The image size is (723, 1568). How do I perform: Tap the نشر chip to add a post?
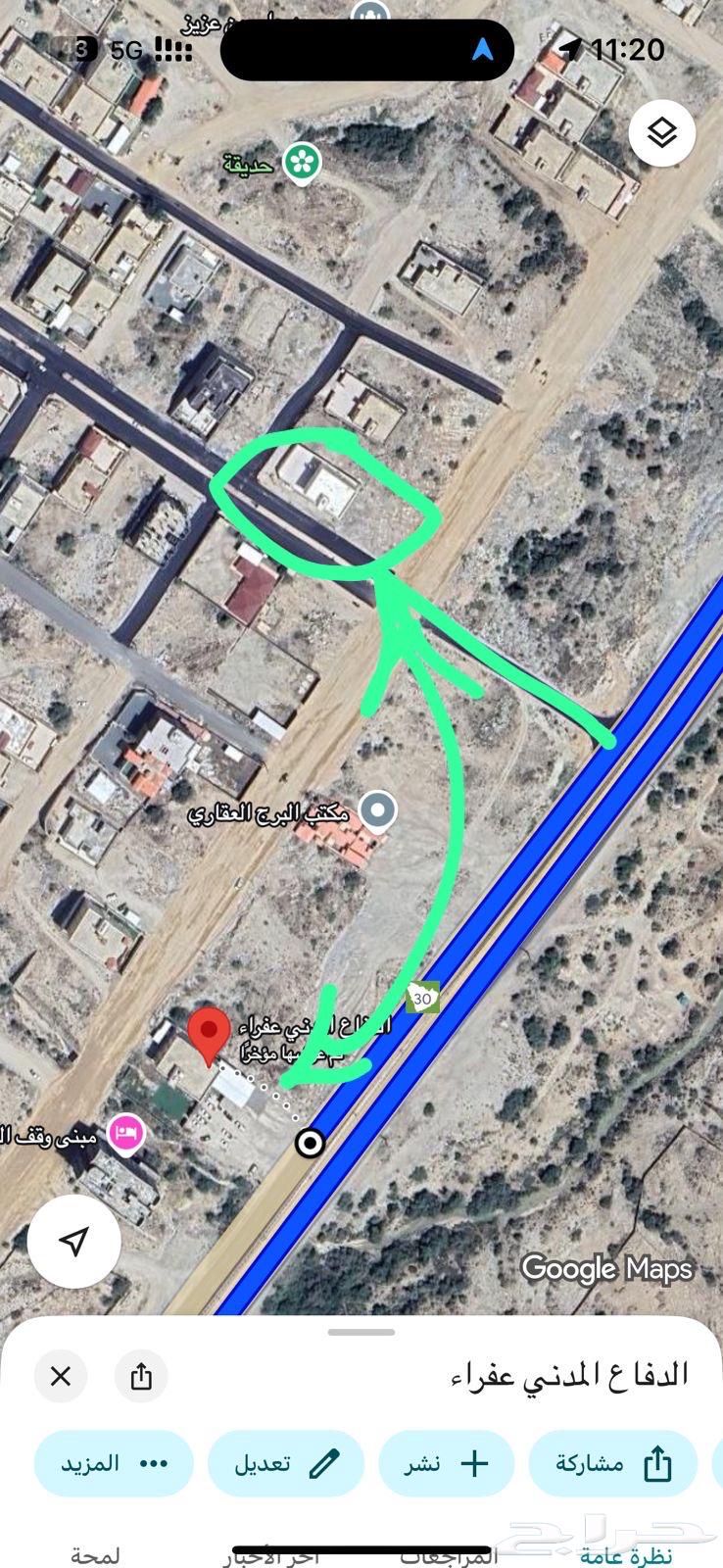point(447,1463)
